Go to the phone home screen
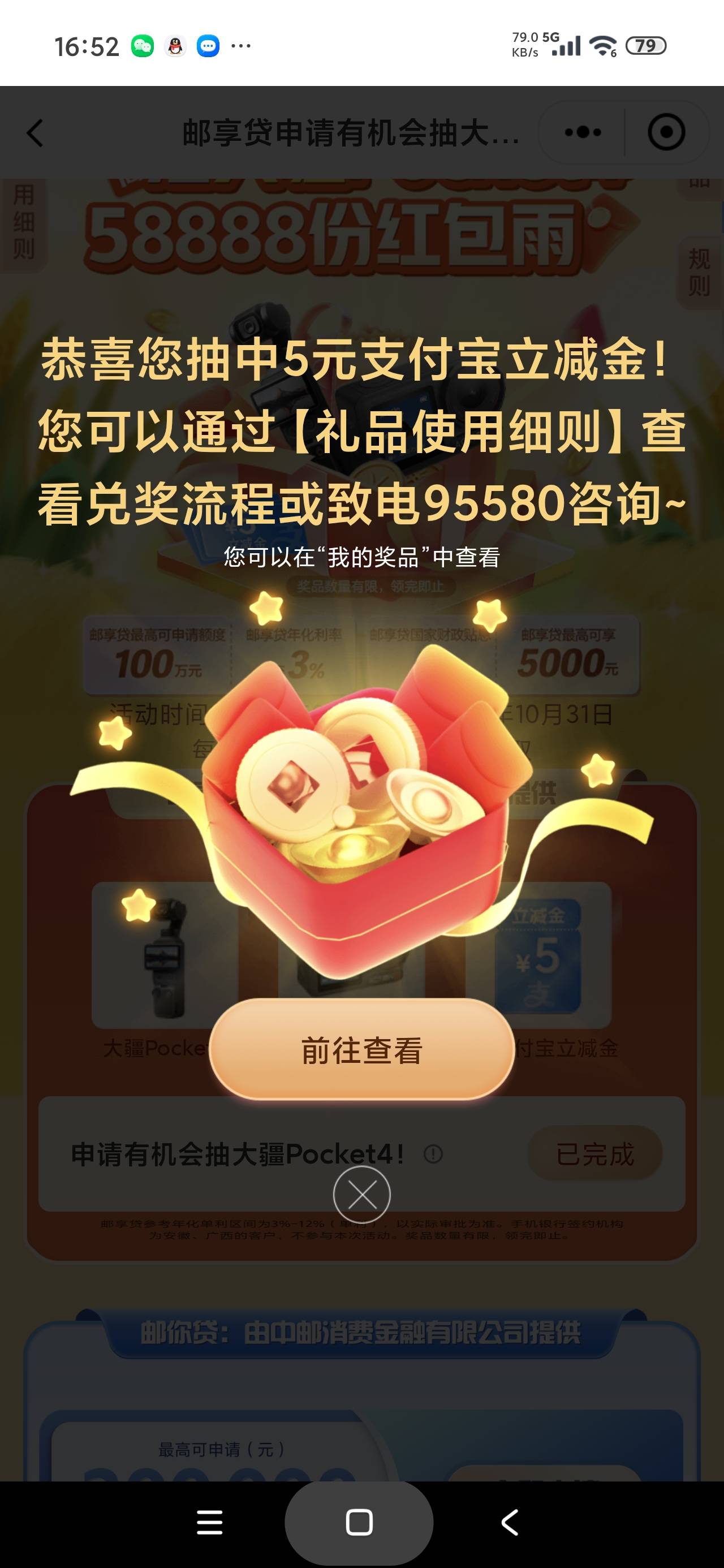724x1568 pixels. [359, 1522]
